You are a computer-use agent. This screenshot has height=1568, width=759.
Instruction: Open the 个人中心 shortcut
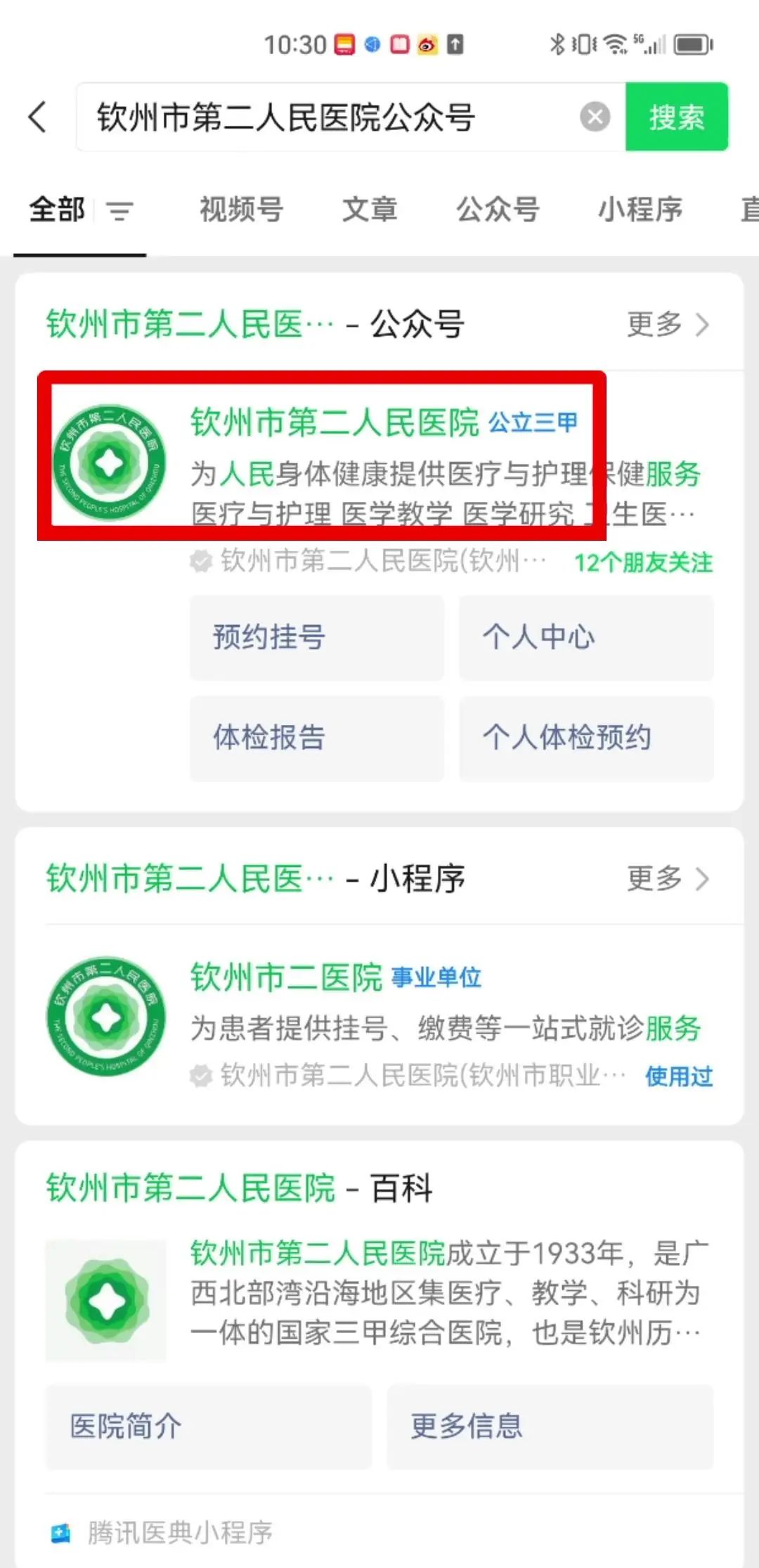(x=586, y=638)
